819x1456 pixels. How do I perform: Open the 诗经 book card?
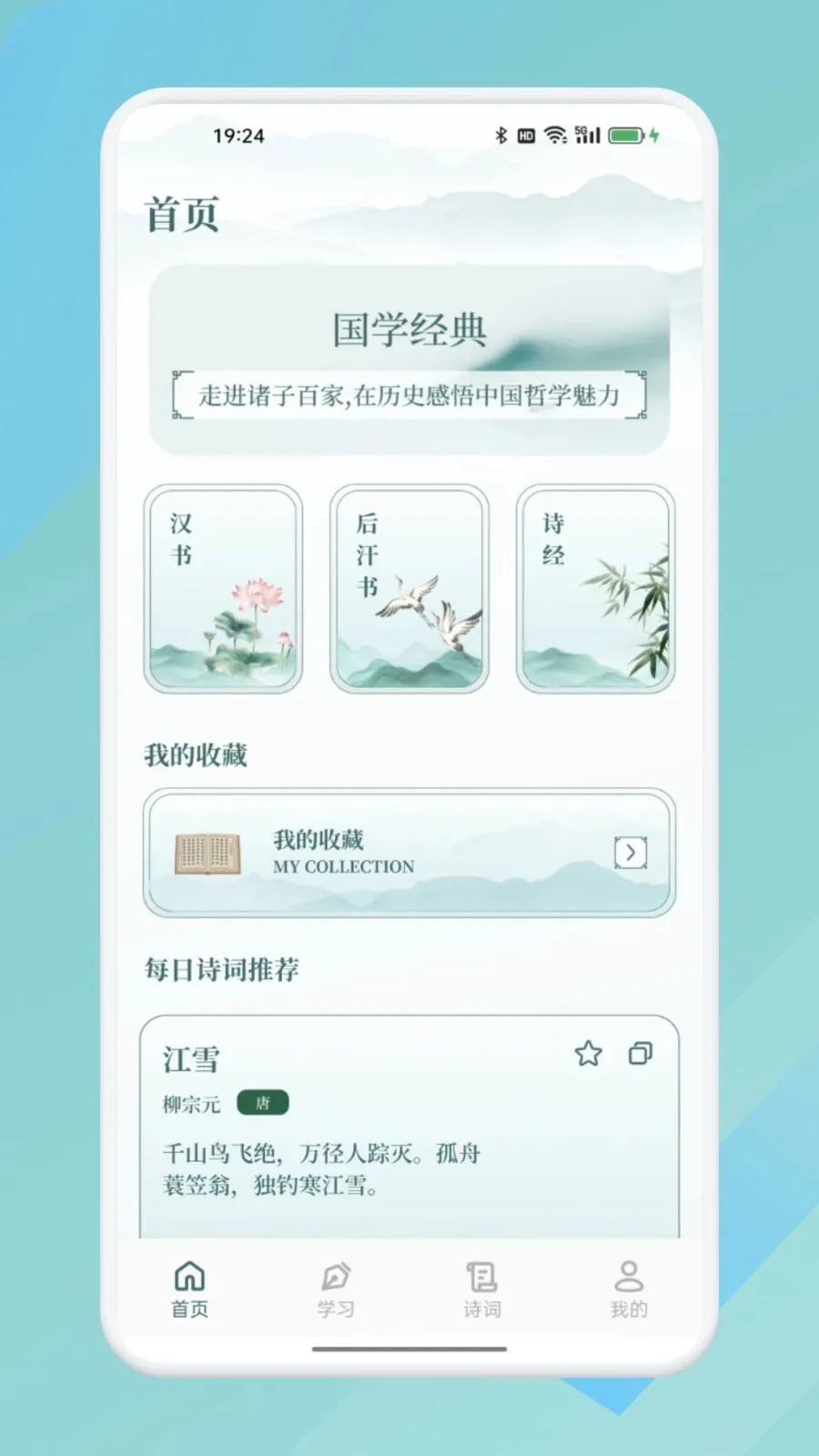tap(595, 589)
